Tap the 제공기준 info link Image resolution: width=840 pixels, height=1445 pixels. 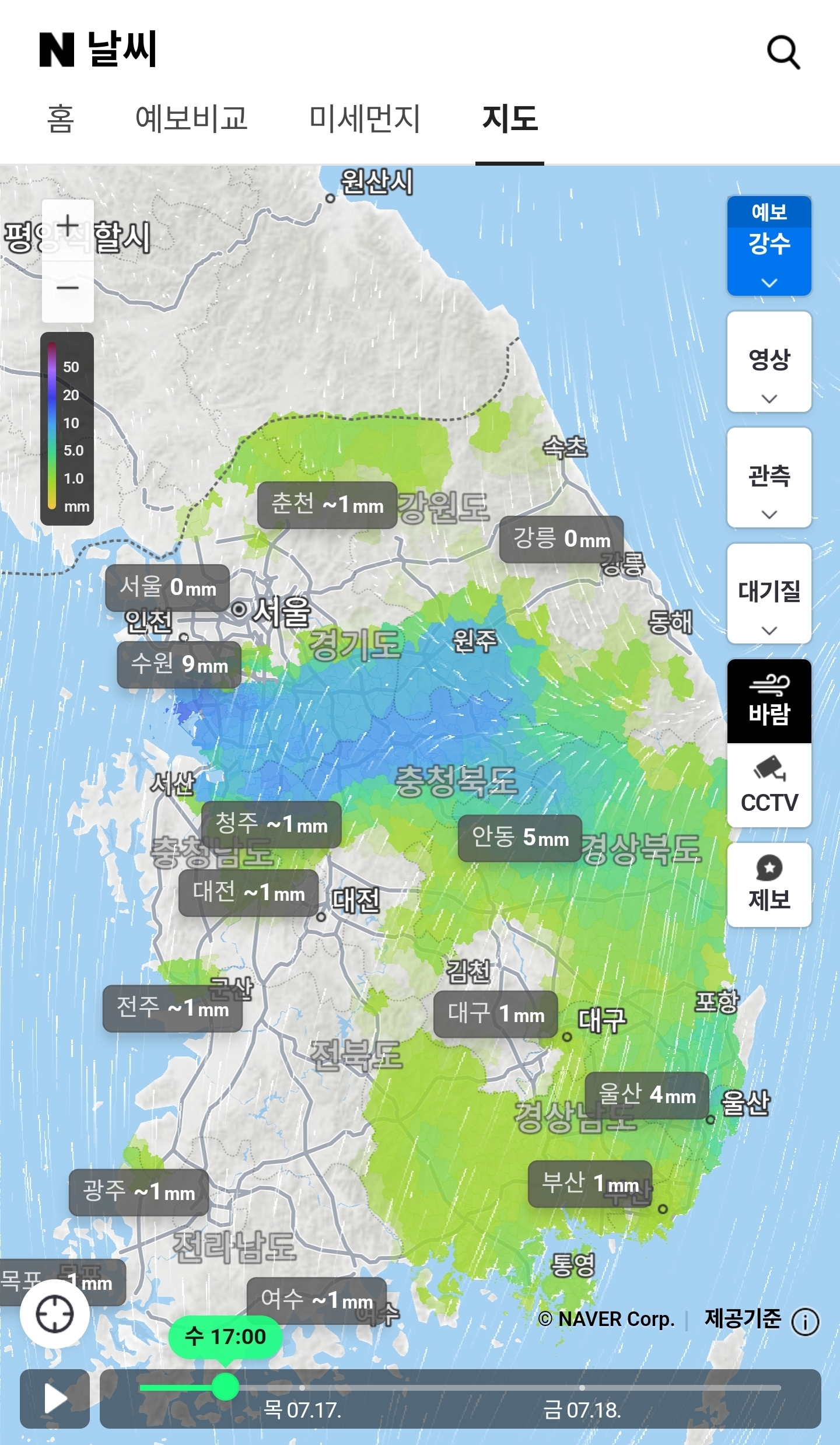pyautogui.click(x=762, y=1319)
